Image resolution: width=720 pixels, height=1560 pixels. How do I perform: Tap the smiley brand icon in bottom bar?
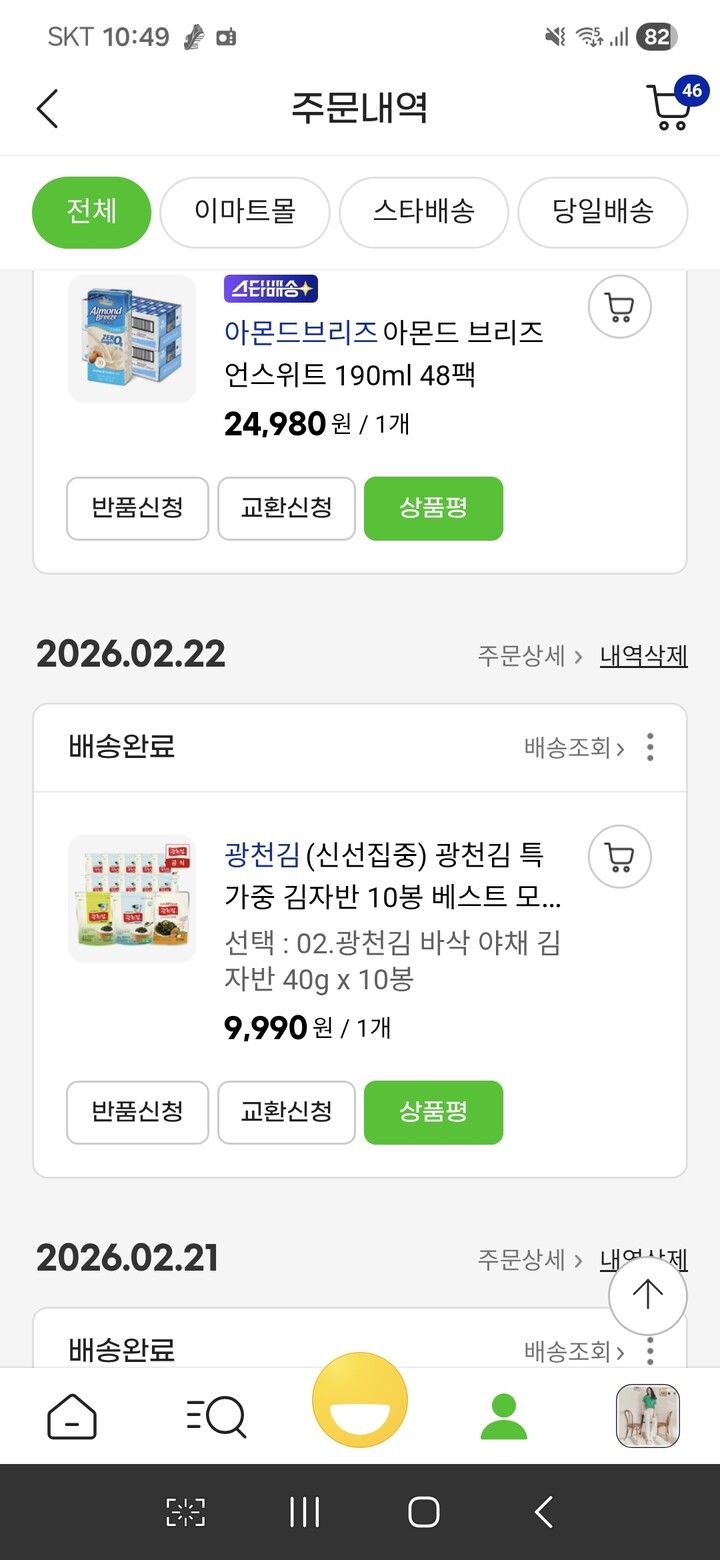pos(359,1402)
